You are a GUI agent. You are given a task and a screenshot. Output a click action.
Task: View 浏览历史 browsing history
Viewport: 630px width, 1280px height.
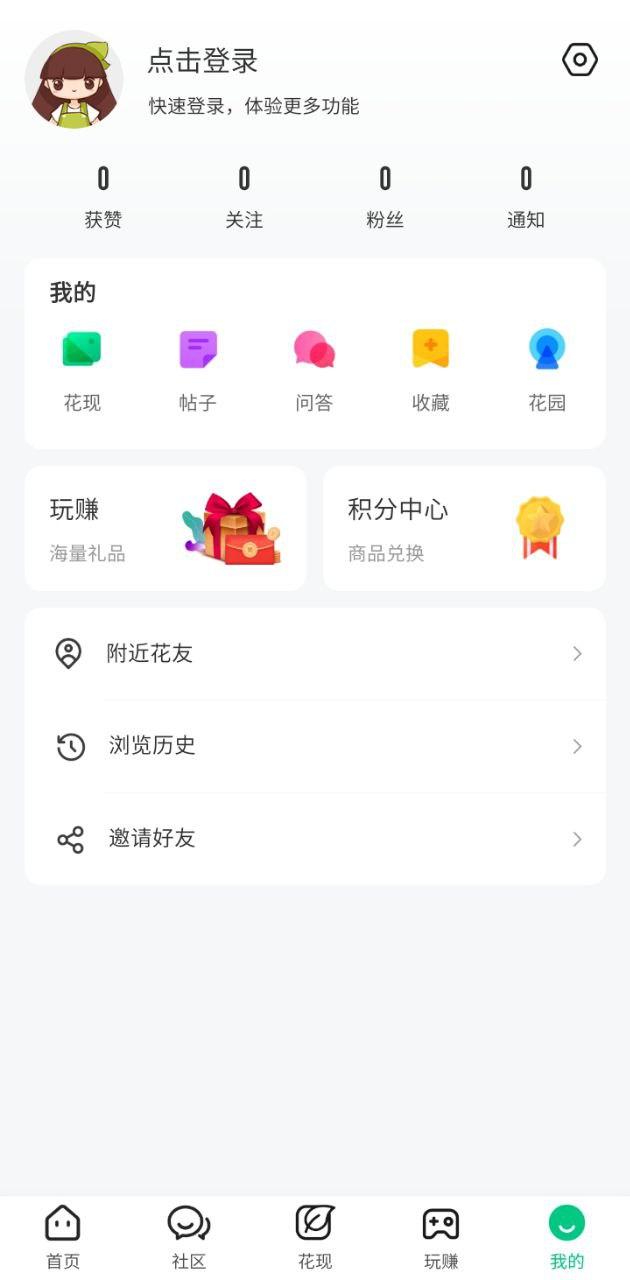pyautogui.click(x=315, y=746)
